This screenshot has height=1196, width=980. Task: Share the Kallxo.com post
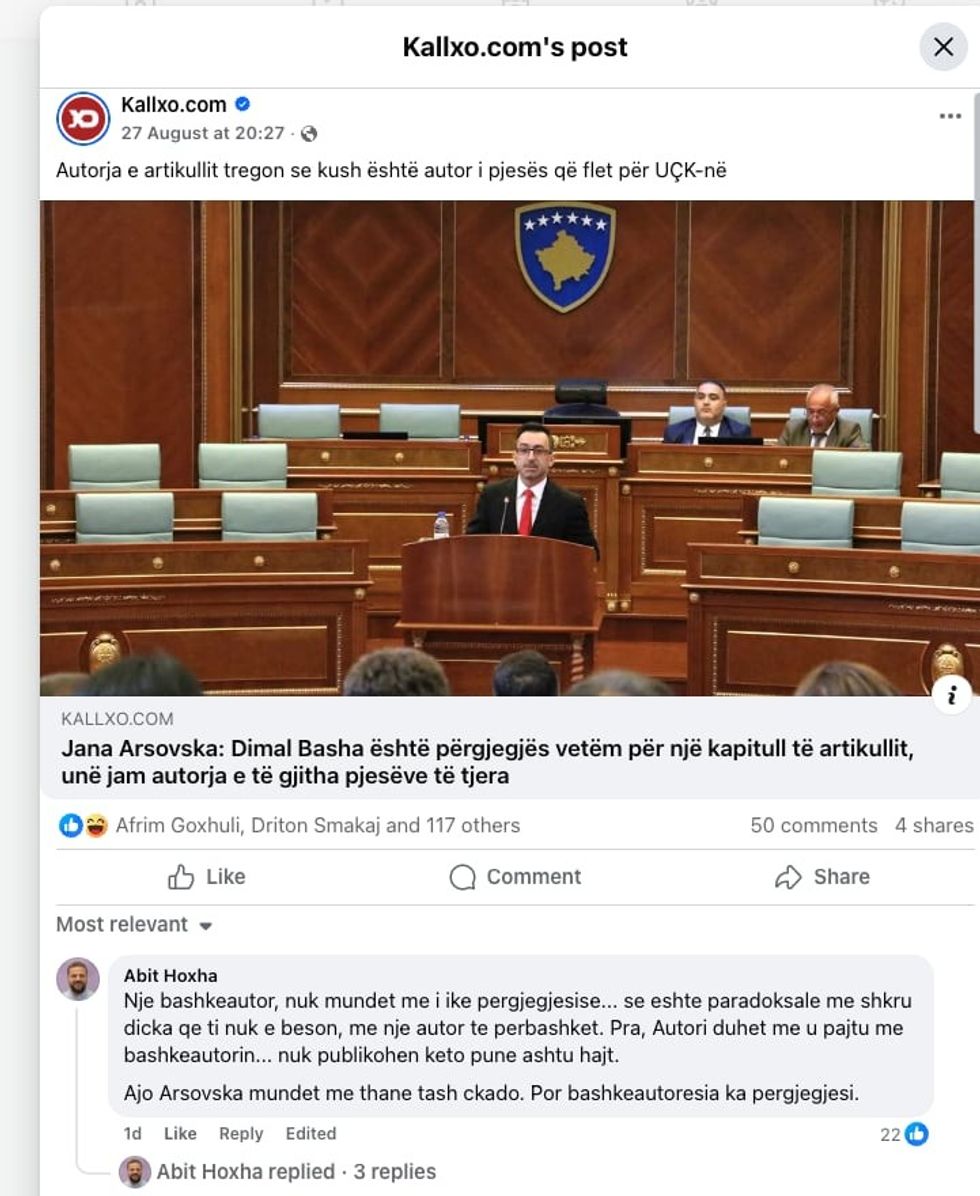821,877
